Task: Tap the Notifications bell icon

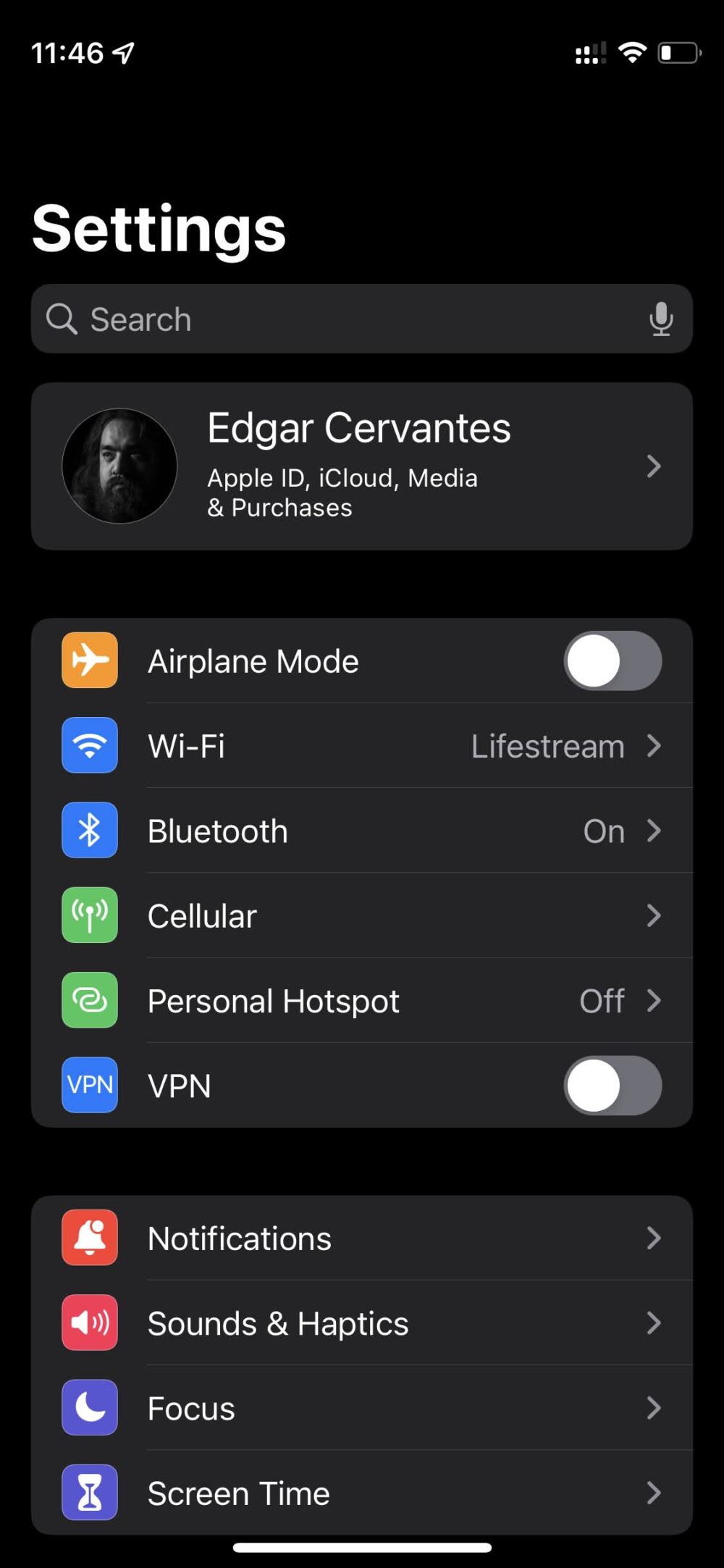Action: pos(89,1238)
